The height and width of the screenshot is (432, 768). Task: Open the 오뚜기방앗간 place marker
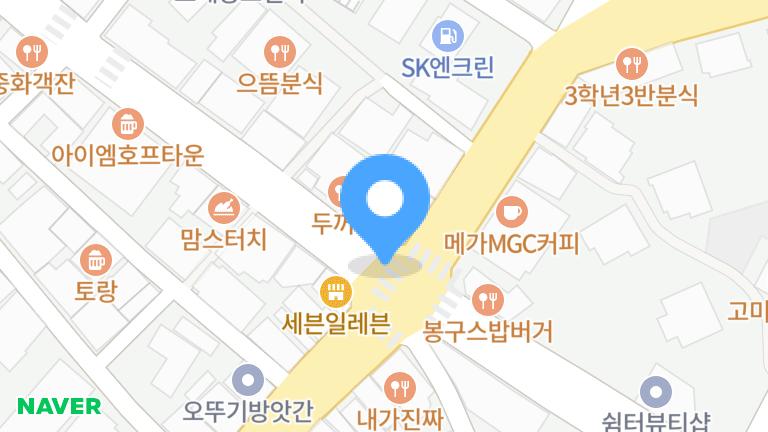tap(248, 380)
